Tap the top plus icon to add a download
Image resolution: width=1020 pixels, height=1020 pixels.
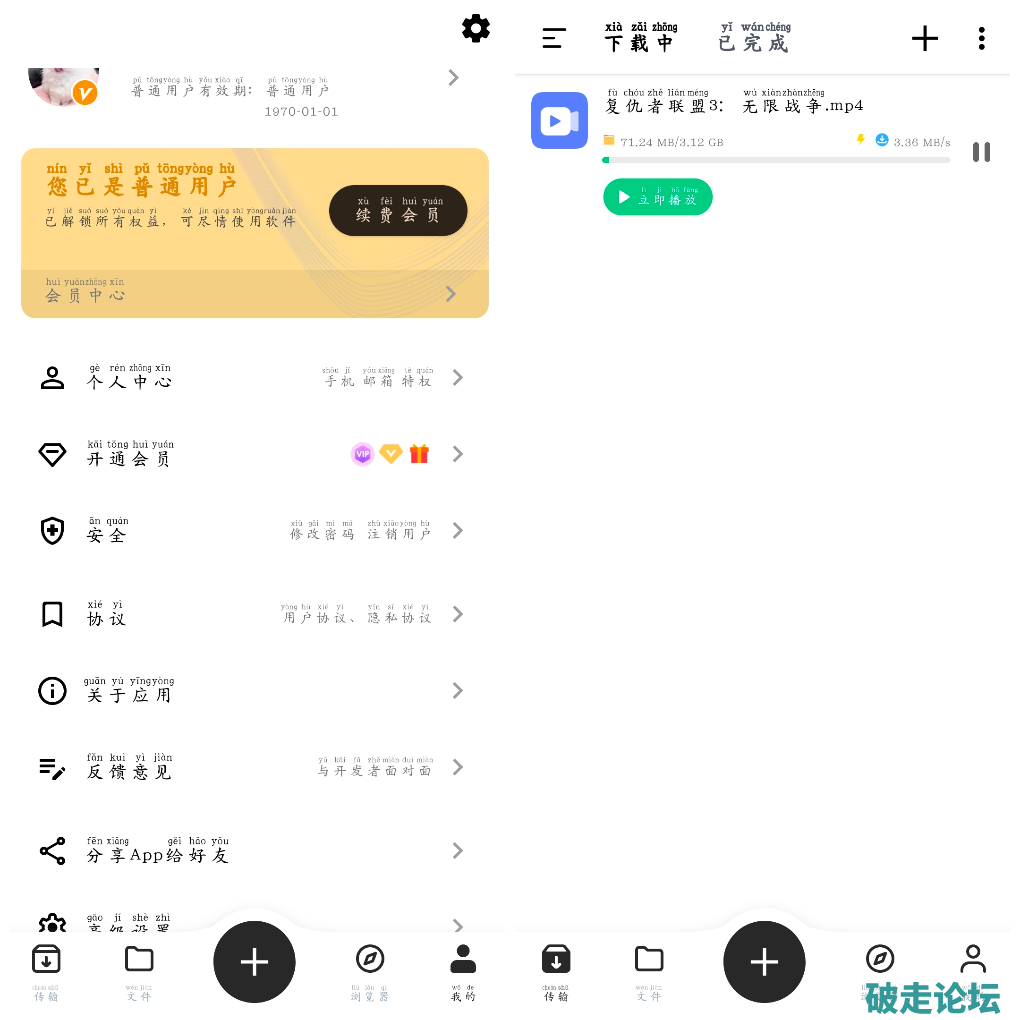925,39
